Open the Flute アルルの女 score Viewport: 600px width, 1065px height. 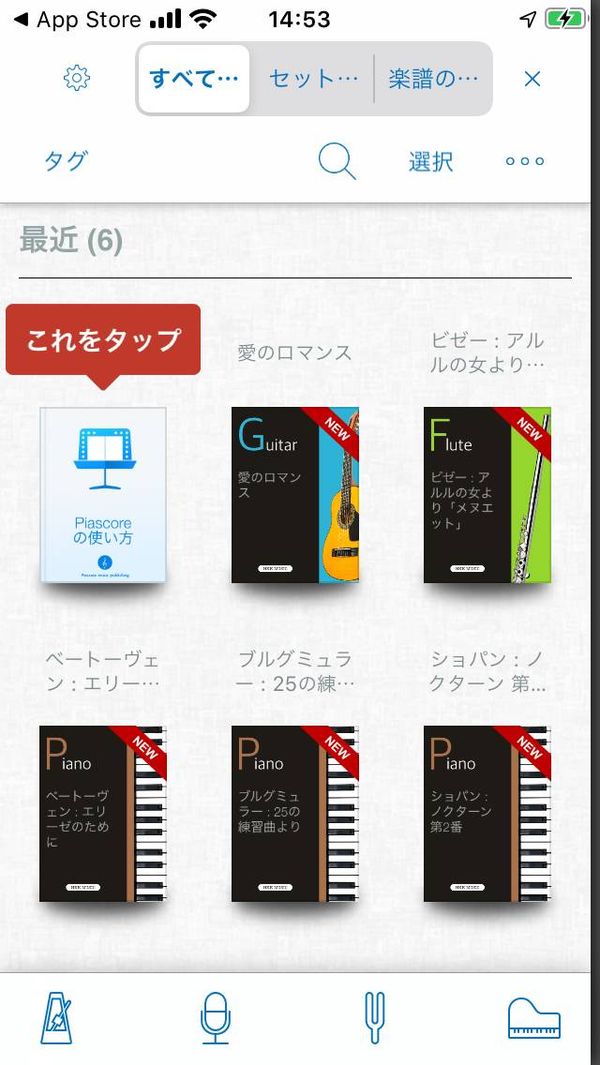coord(487,494)
